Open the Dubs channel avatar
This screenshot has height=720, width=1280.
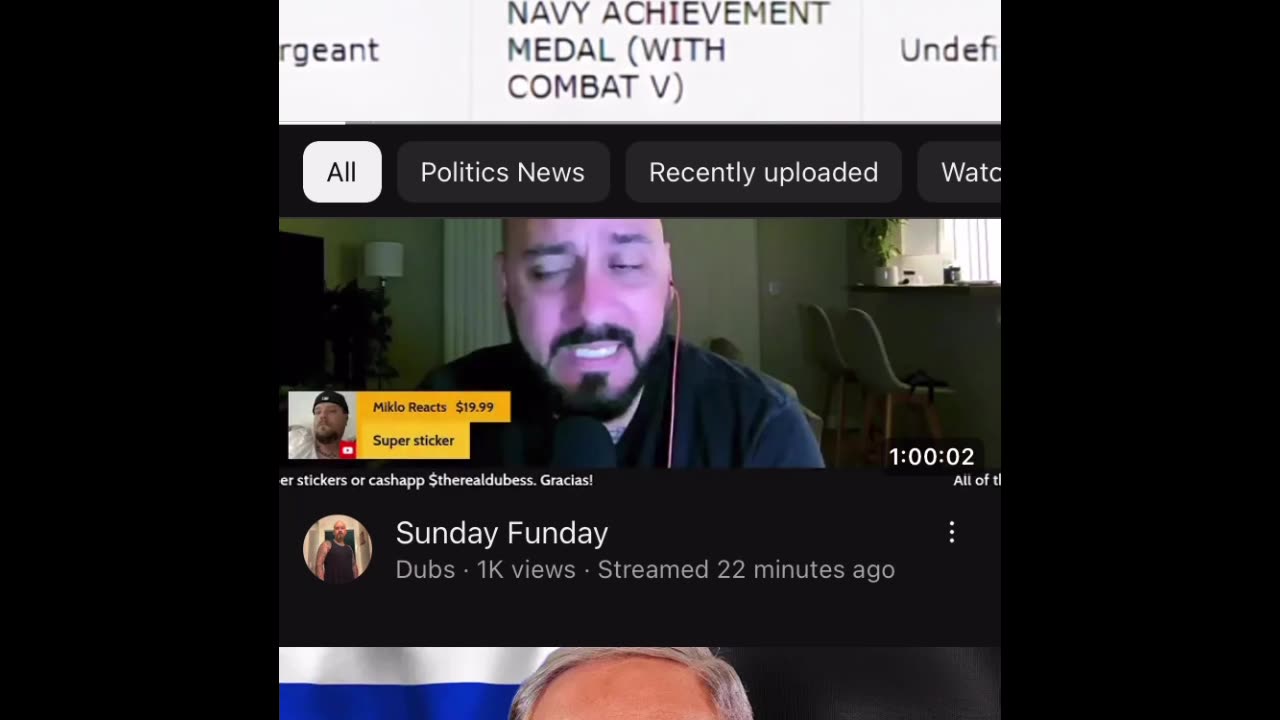coord(337,549)
